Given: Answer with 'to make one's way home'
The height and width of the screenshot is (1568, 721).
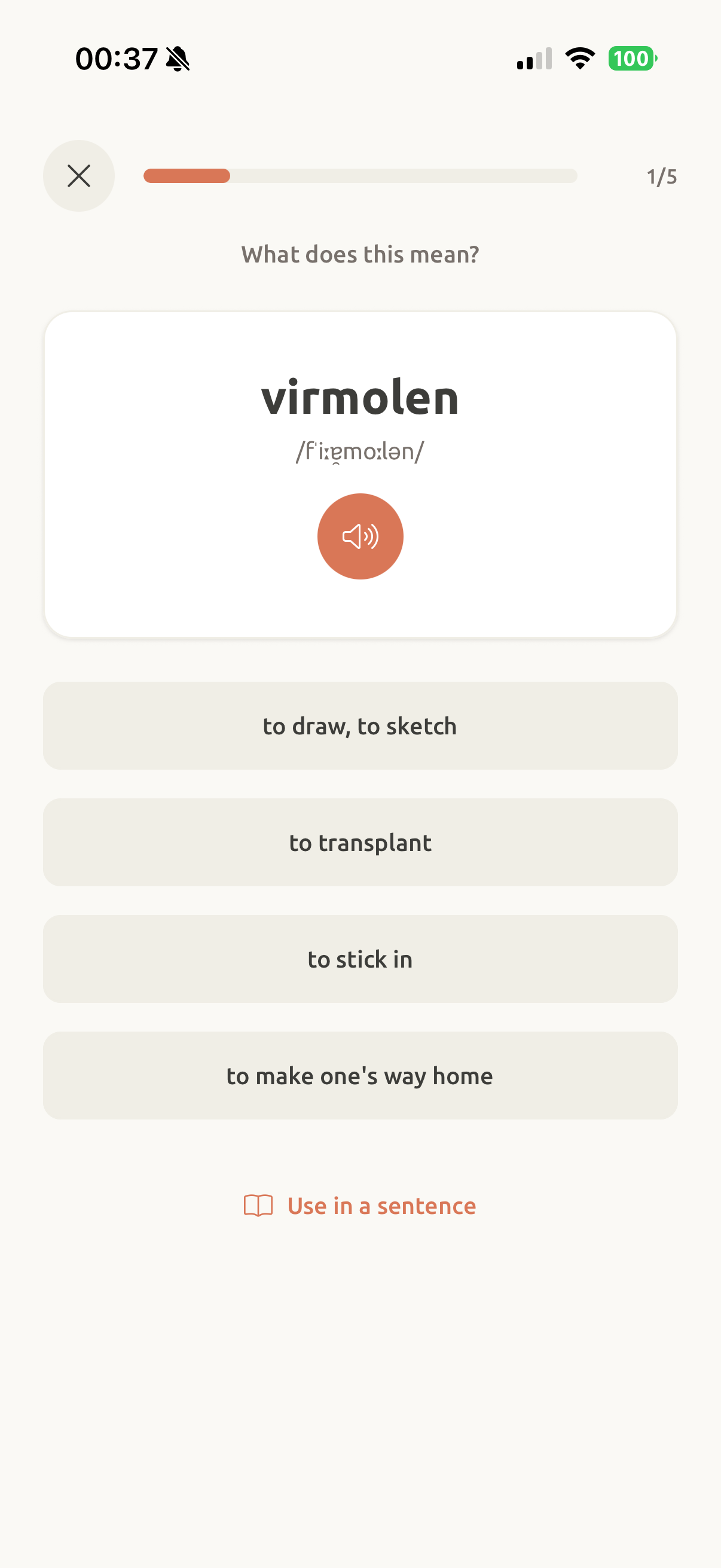Looking at the screenshot, I should [x=360, y=1076].
